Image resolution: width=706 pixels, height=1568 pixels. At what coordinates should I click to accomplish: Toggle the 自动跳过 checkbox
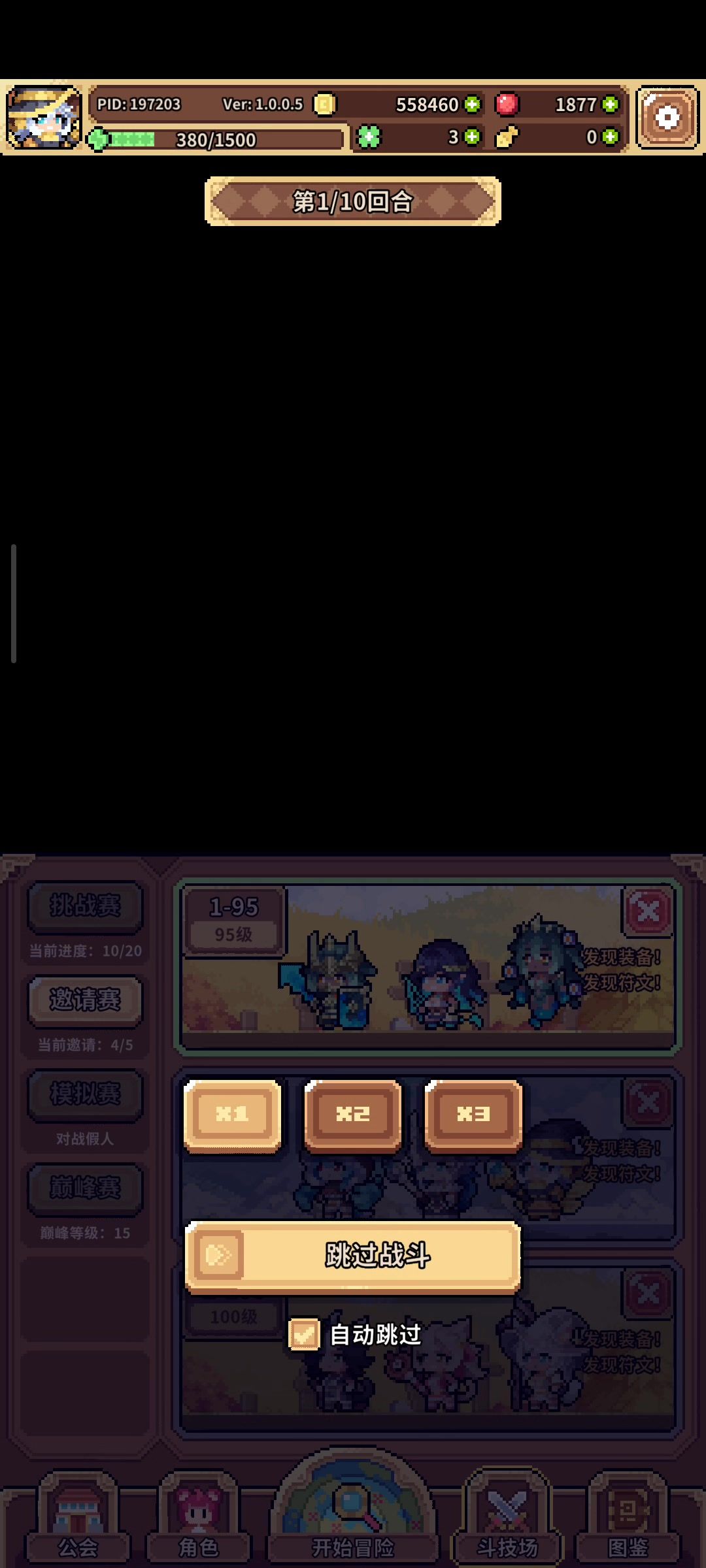(304, 1334)
